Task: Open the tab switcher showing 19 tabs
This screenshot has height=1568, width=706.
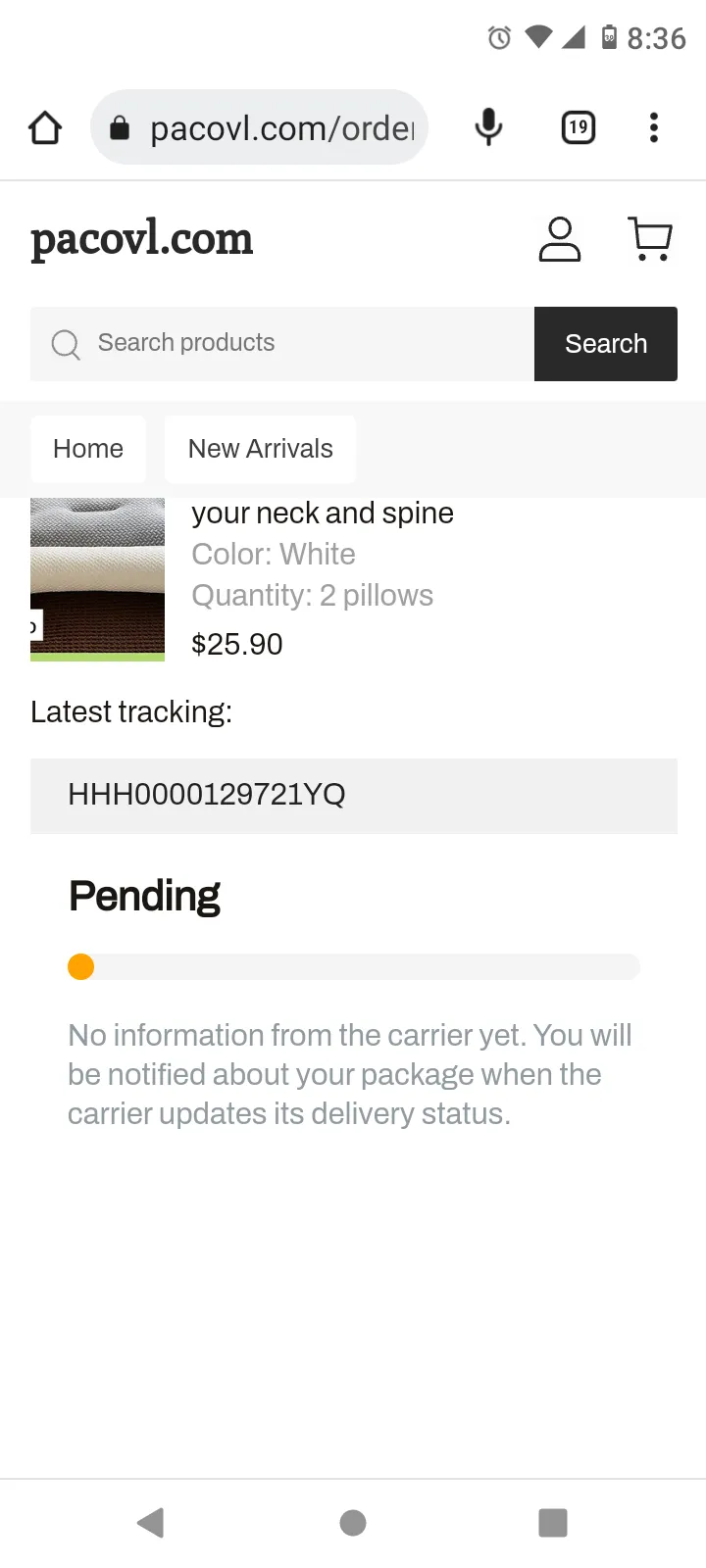Action: tap(579, 127)
